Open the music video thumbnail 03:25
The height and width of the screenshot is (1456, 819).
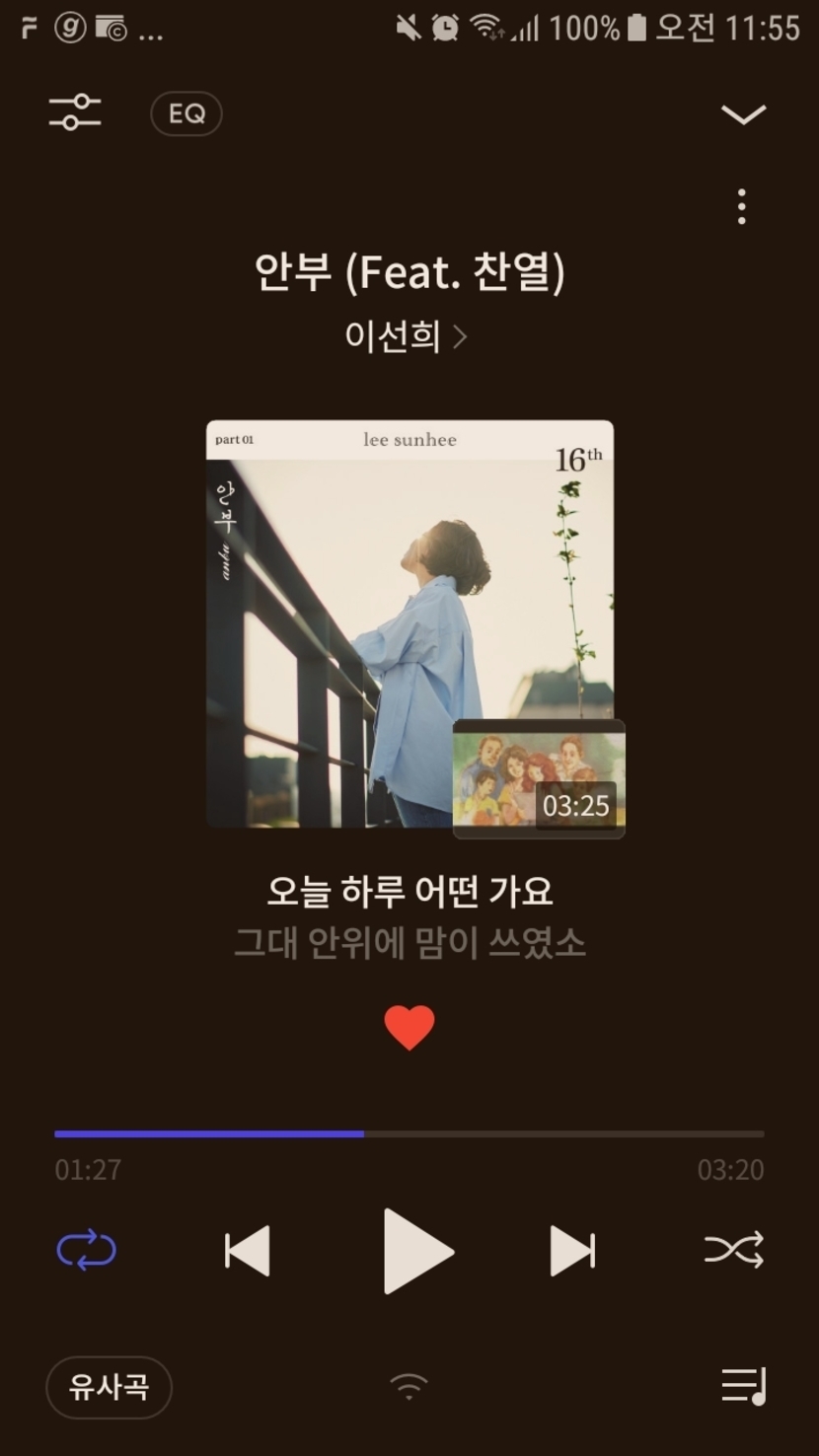[x=538, y=779]
